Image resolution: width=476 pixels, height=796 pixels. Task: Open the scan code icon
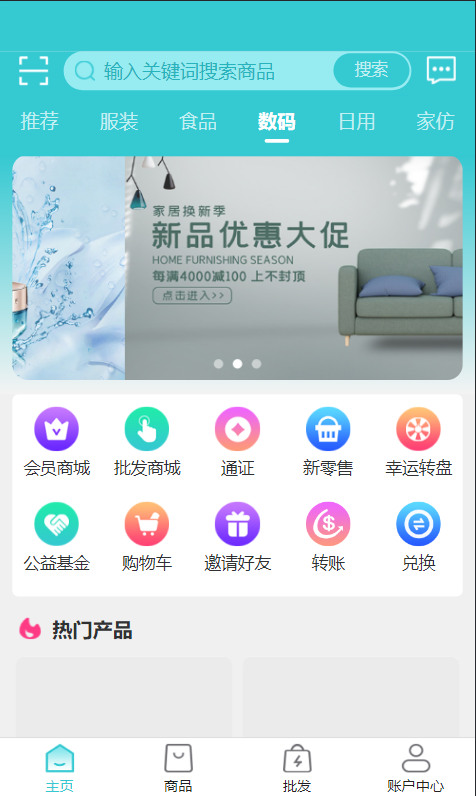point(33,71)
